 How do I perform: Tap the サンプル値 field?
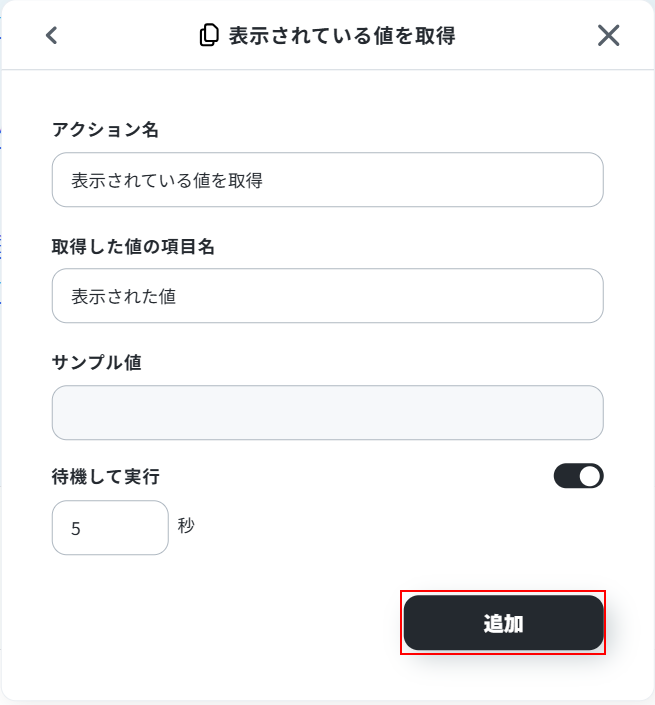click(x=327, y=413)
